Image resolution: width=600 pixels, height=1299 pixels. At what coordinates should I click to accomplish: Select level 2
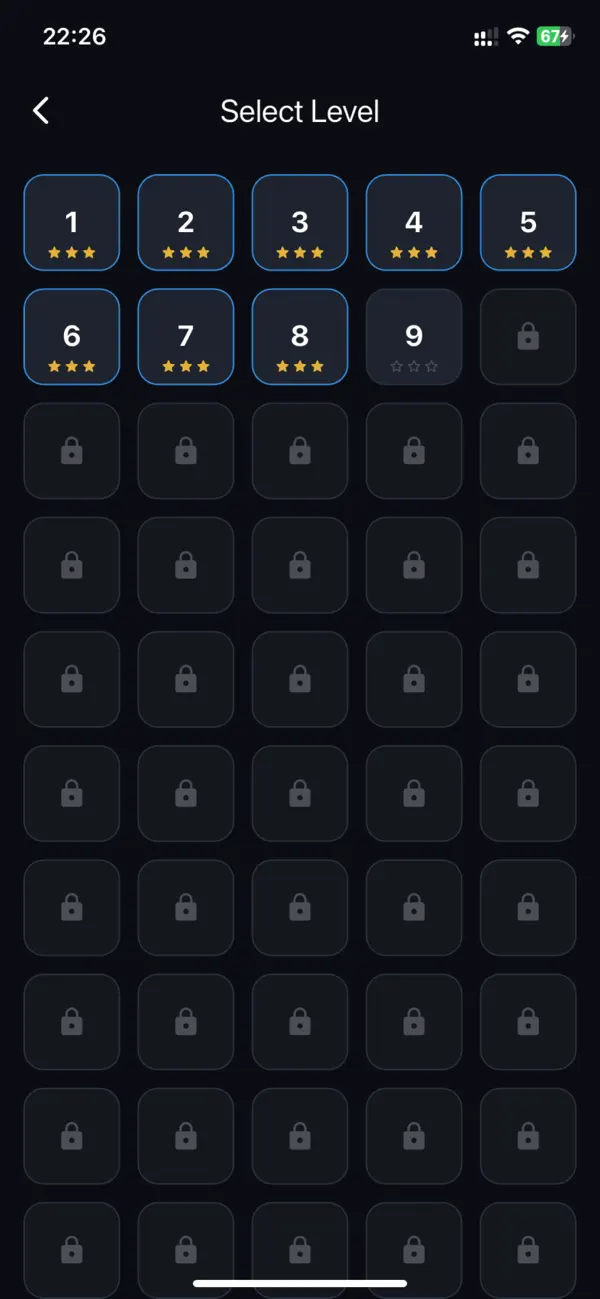[186, 223]
